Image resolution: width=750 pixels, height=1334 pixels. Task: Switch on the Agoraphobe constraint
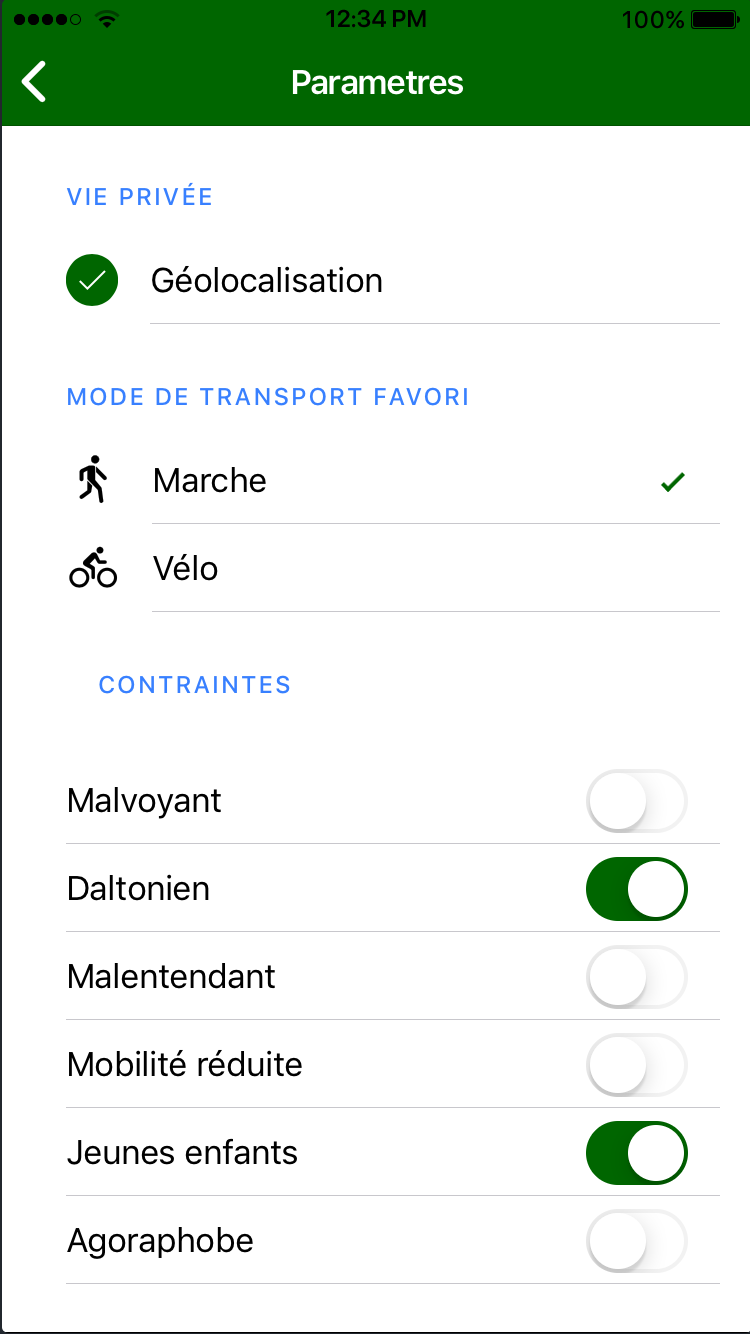coord(636,1241)
